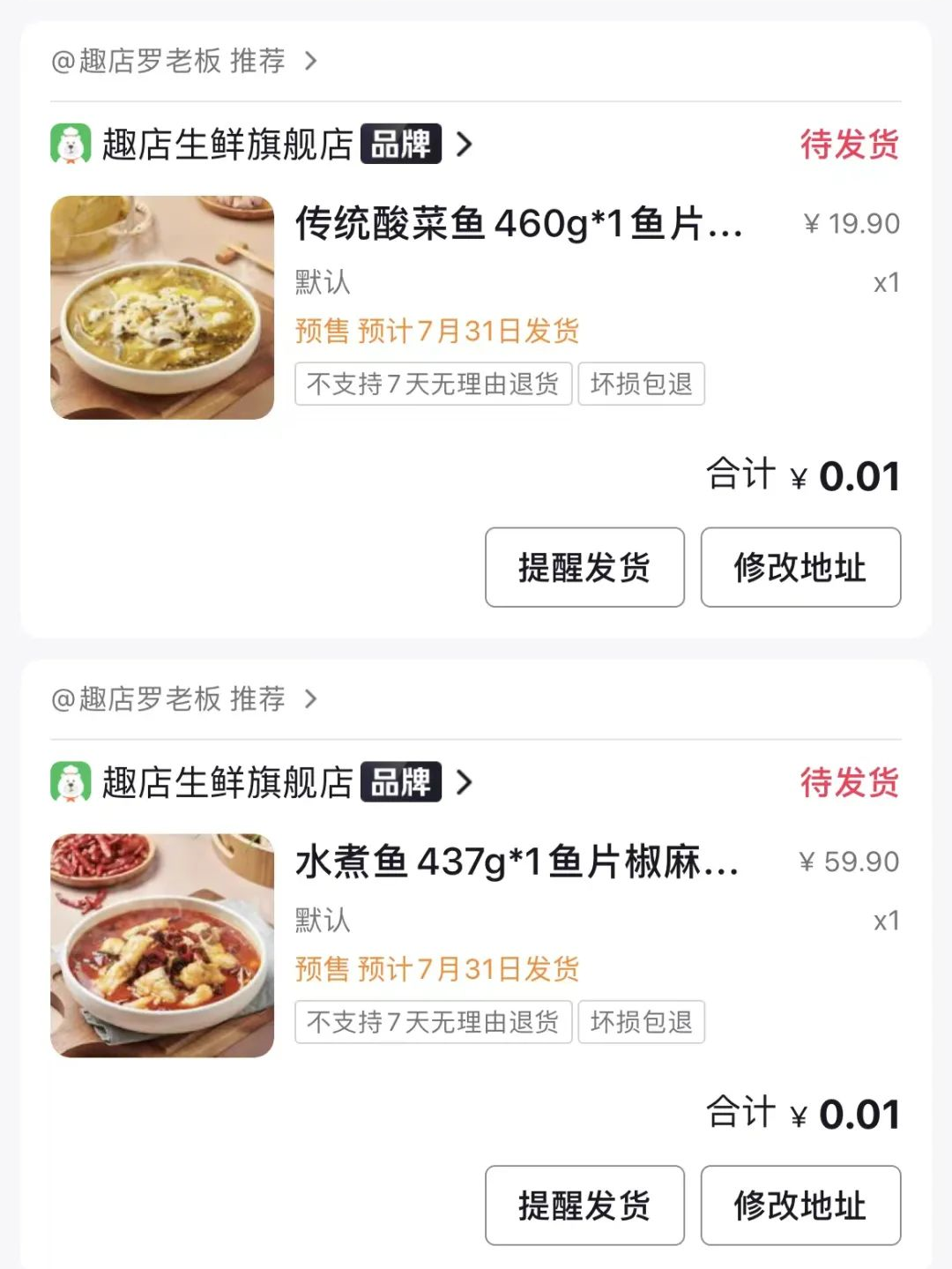
Task: Tap 修改地址 for the 传统酸菜鱼 order
Action: point(800,567)
